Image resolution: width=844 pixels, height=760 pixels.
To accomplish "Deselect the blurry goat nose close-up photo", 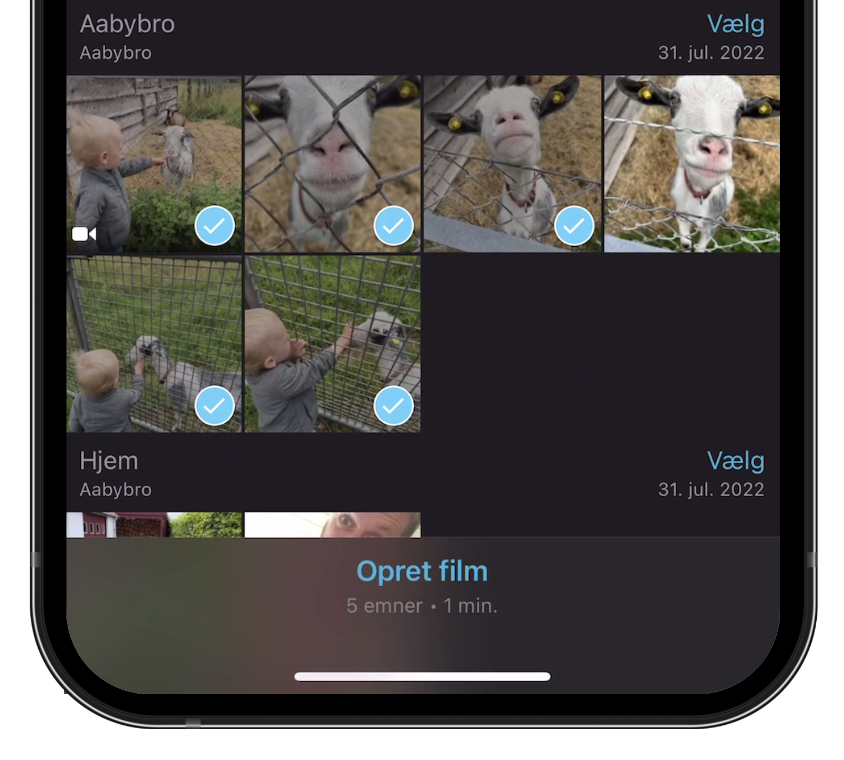I will pyautogui.click(x=332, y=164).
